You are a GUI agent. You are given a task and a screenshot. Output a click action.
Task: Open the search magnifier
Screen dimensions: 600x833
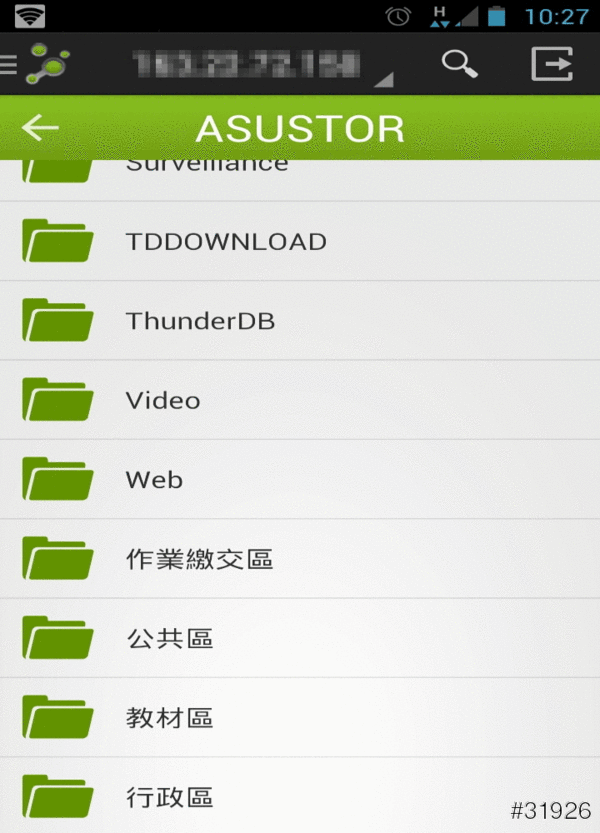click(x=459, y=64)
